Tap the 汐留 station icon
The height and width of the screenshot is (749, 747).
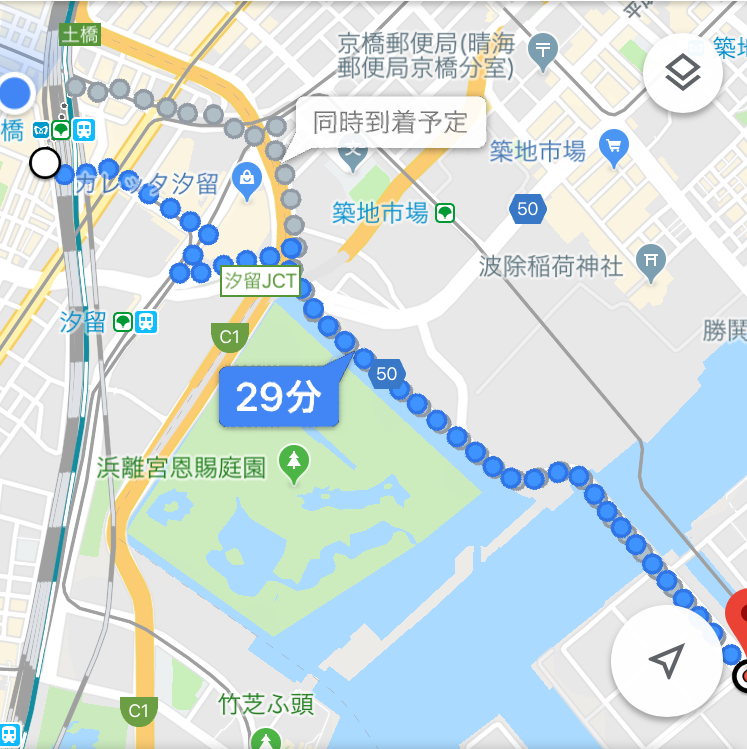[134, 321]
